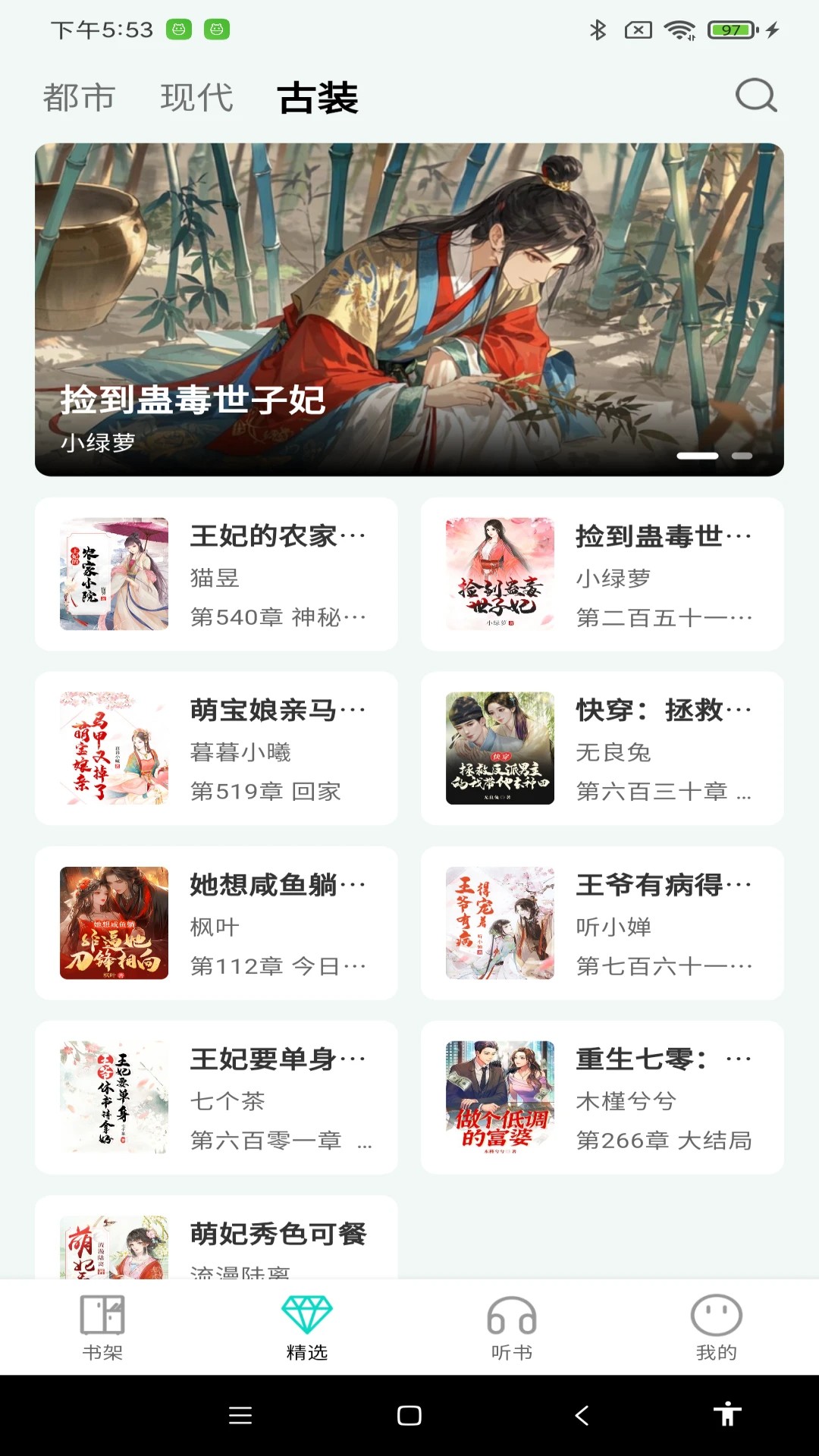Open the 古装 category tab
The width and height of the screenshot is (819, 1456).
[318, 97]
